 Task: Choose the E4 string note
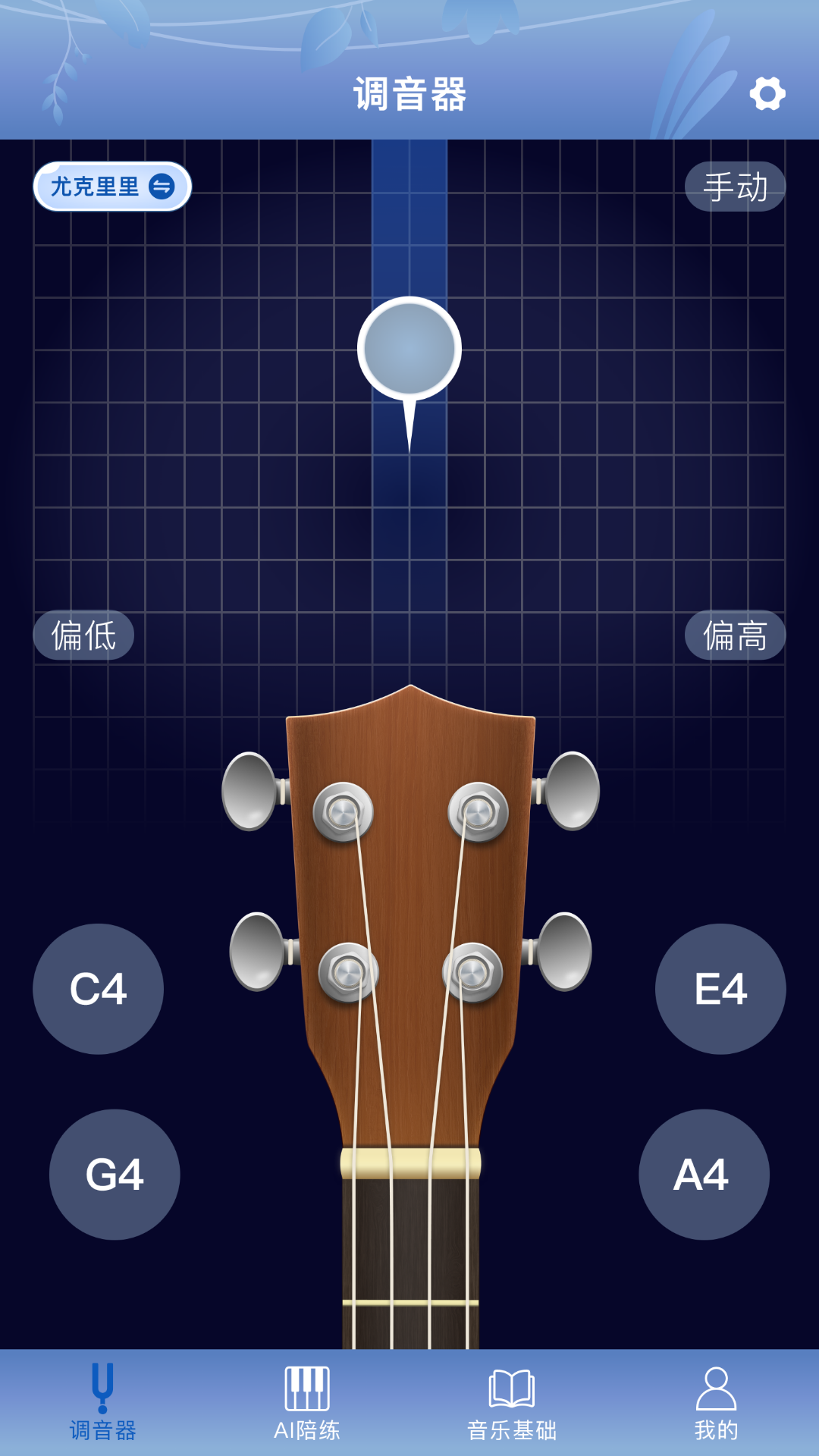click(720, 989)
